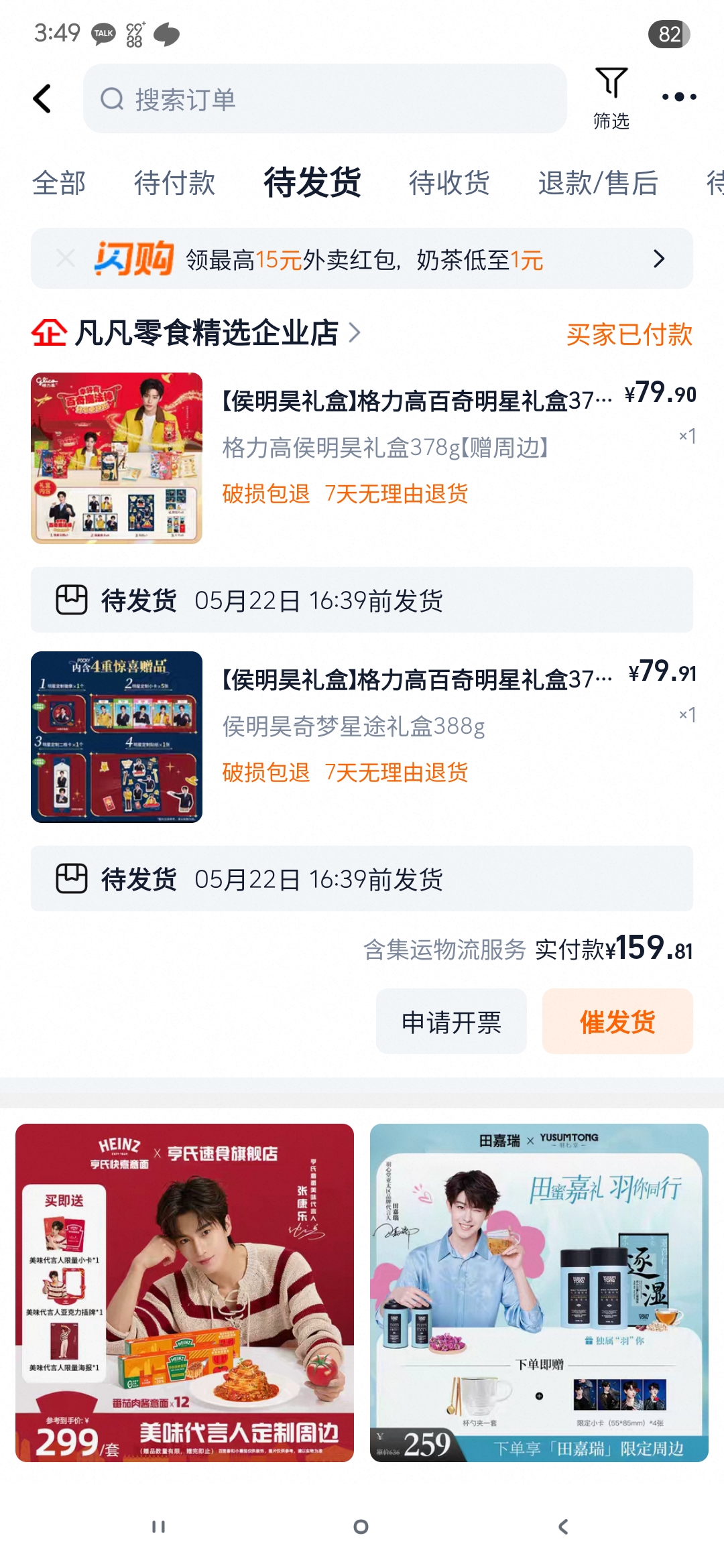Screen dimensions: 724x1568
Task: Open the 凡凡零食精选企业店 shop
Action: [x=208, y=332]
